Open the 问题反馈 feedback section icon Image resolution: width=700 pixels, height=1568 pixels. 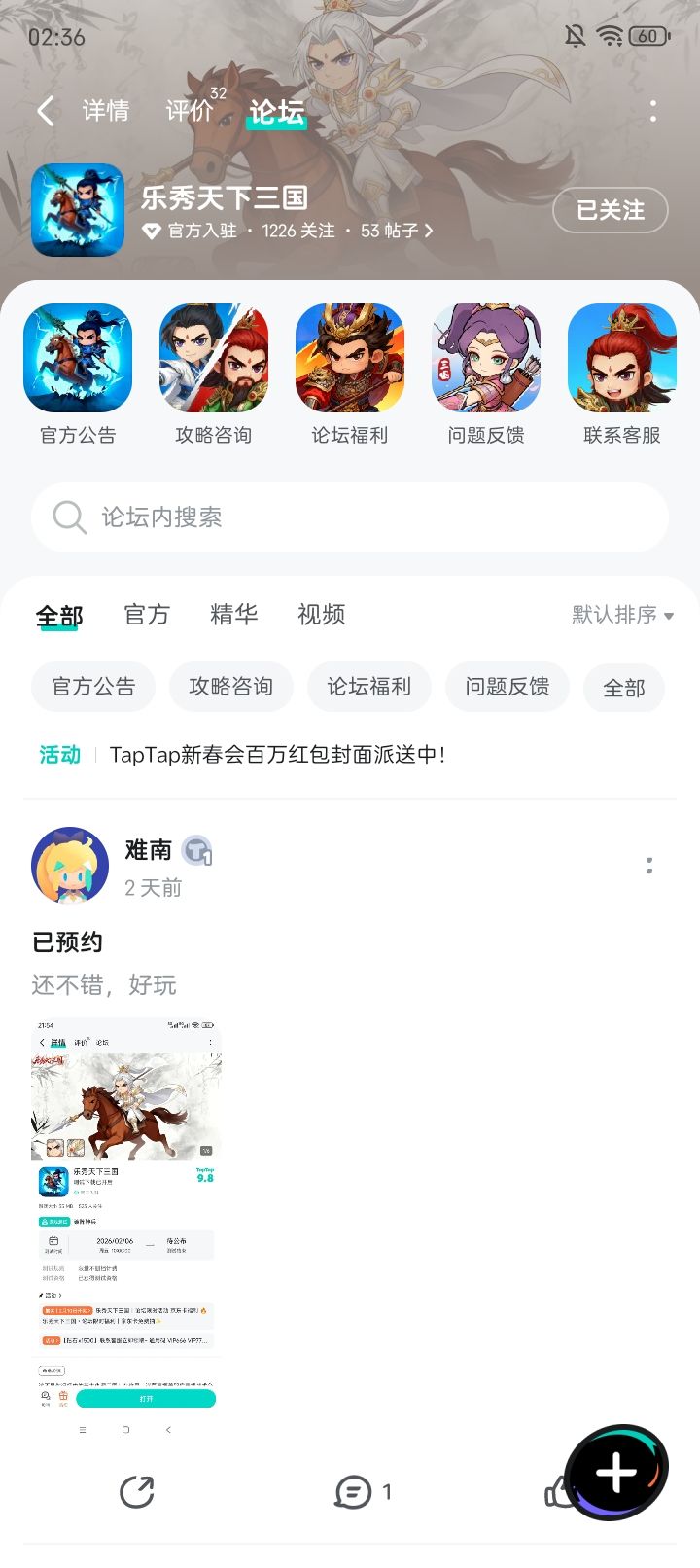[486, 358]
